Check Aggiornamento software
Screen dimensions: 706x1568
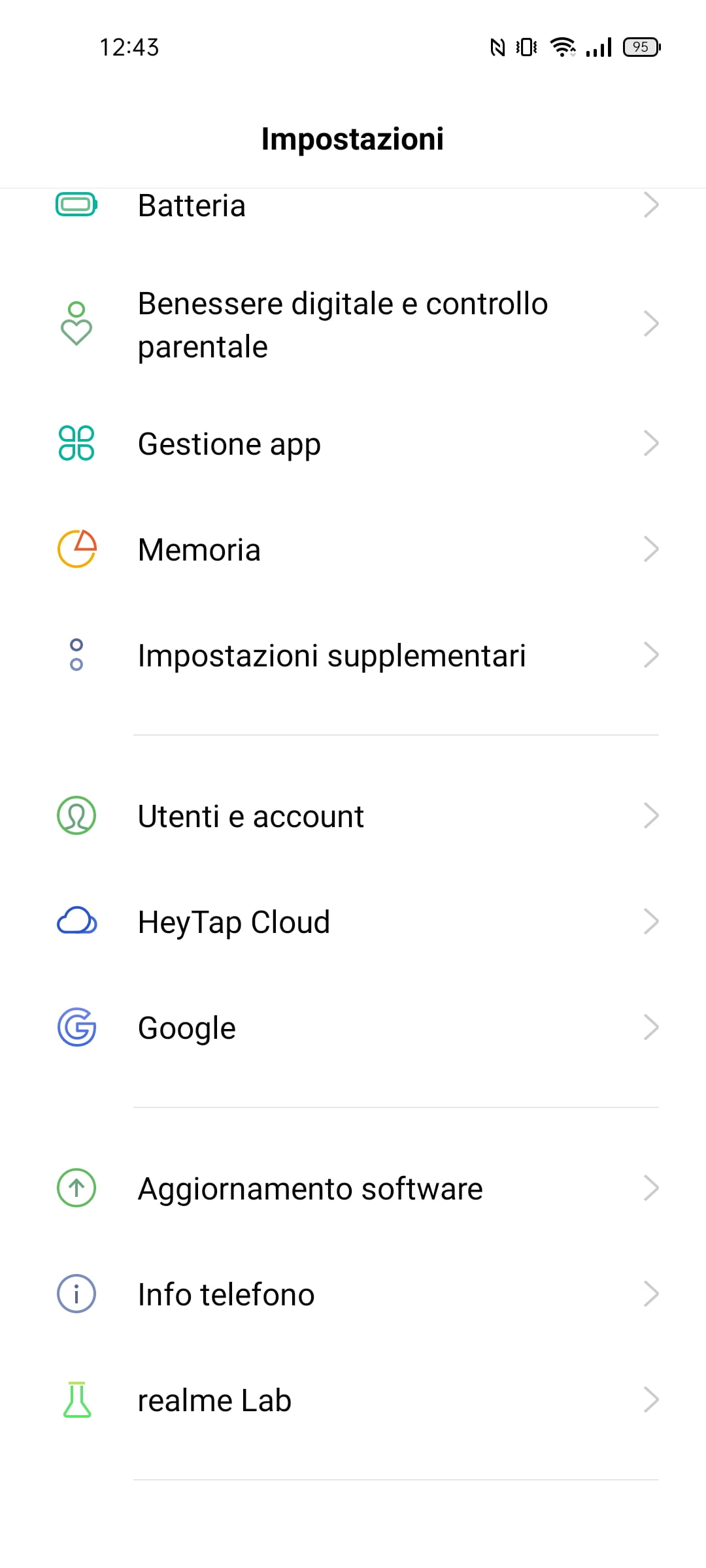coord(353,1188)
